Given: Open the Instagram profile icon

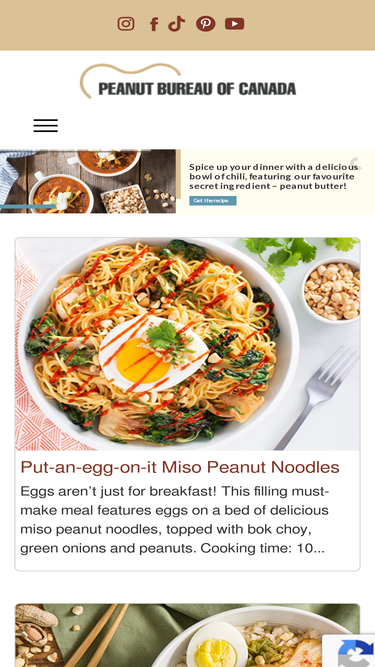Looking at the screenshot, I should click(126, 24).
